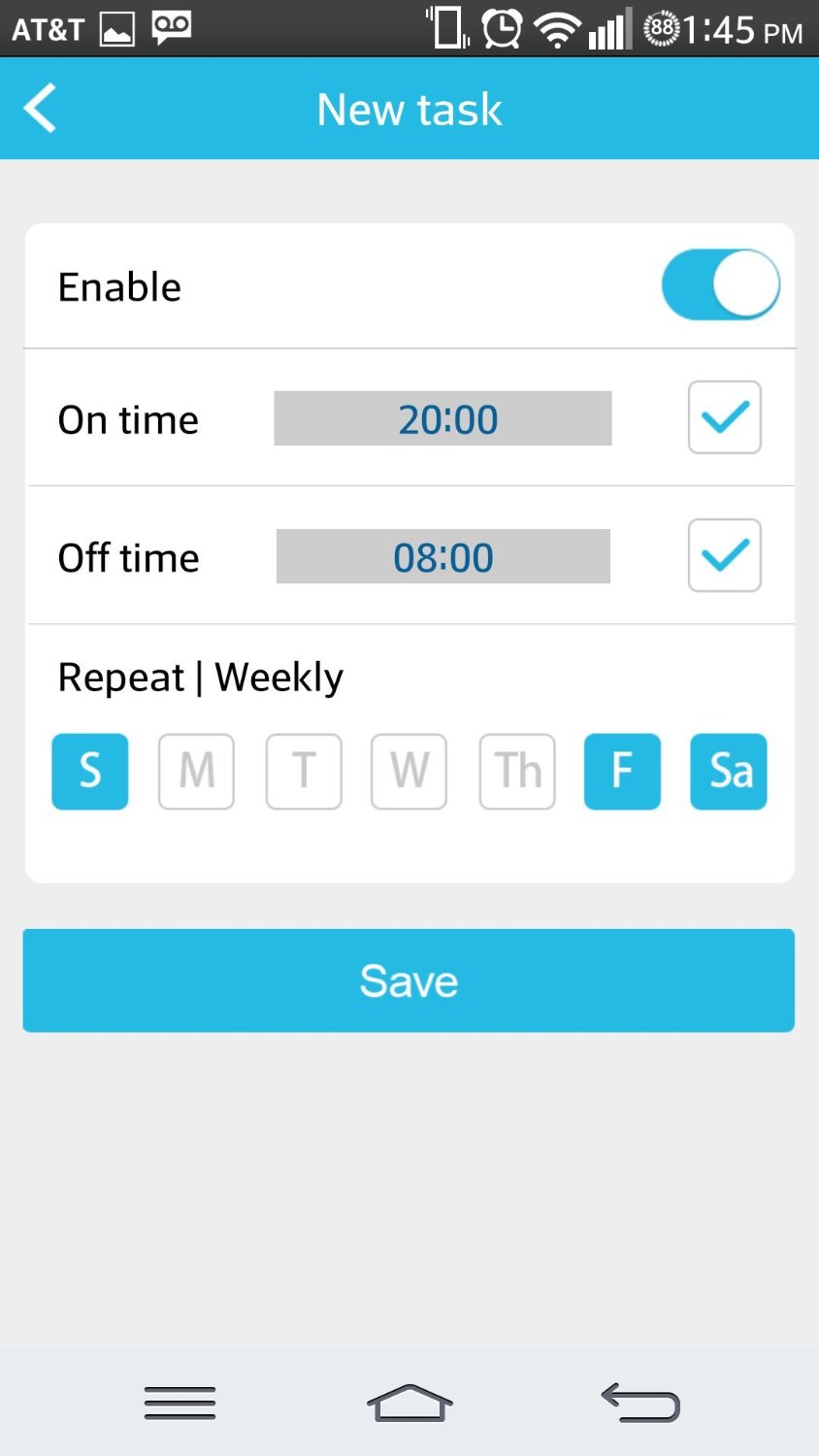Select Wednesday for weekly repeat
Viewport: 819px width, 1456px height.
point(409,772)
